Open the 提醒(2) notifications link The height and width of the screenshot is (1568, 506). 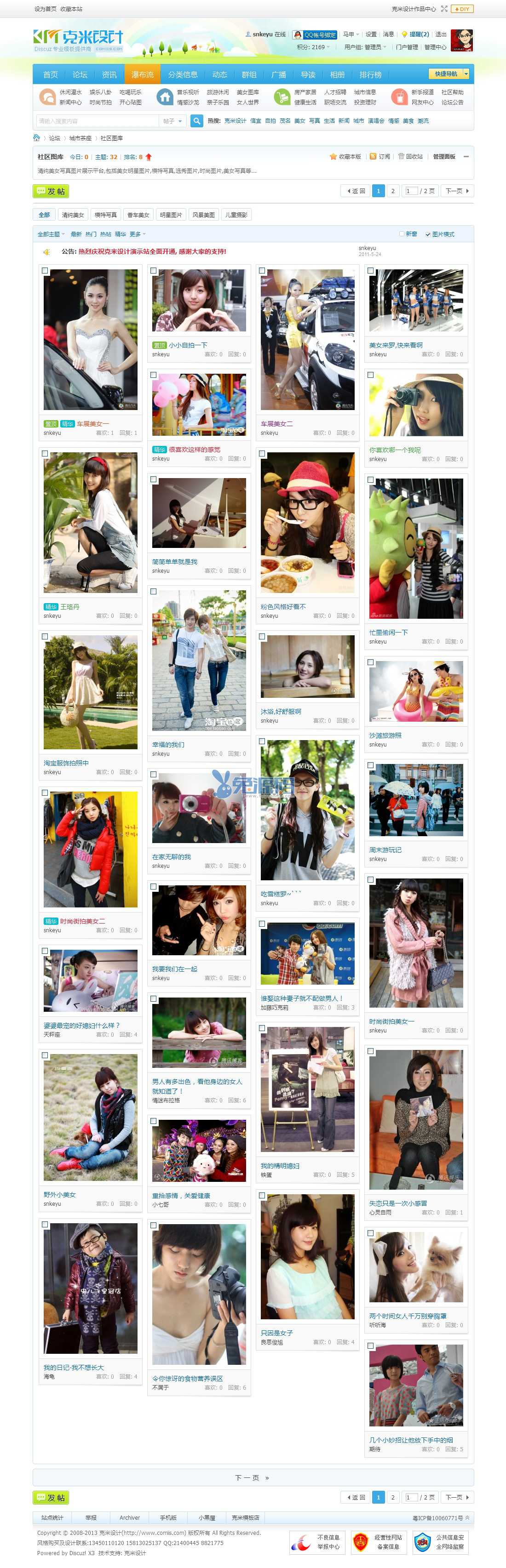pos(416,34)
